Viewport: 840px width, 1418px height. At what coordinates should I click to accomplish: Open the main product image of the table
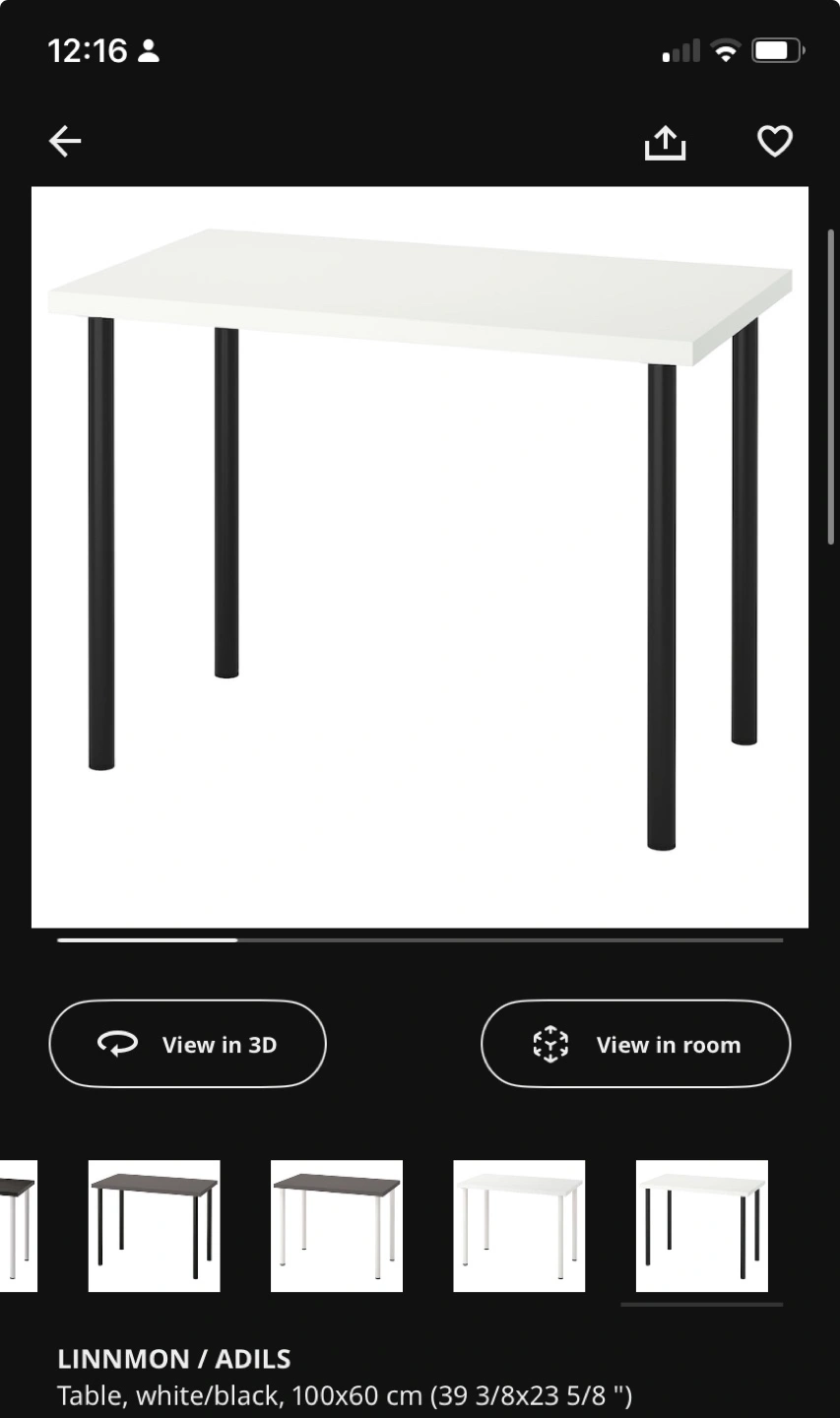pyautogui.click(x=420, y=556)
